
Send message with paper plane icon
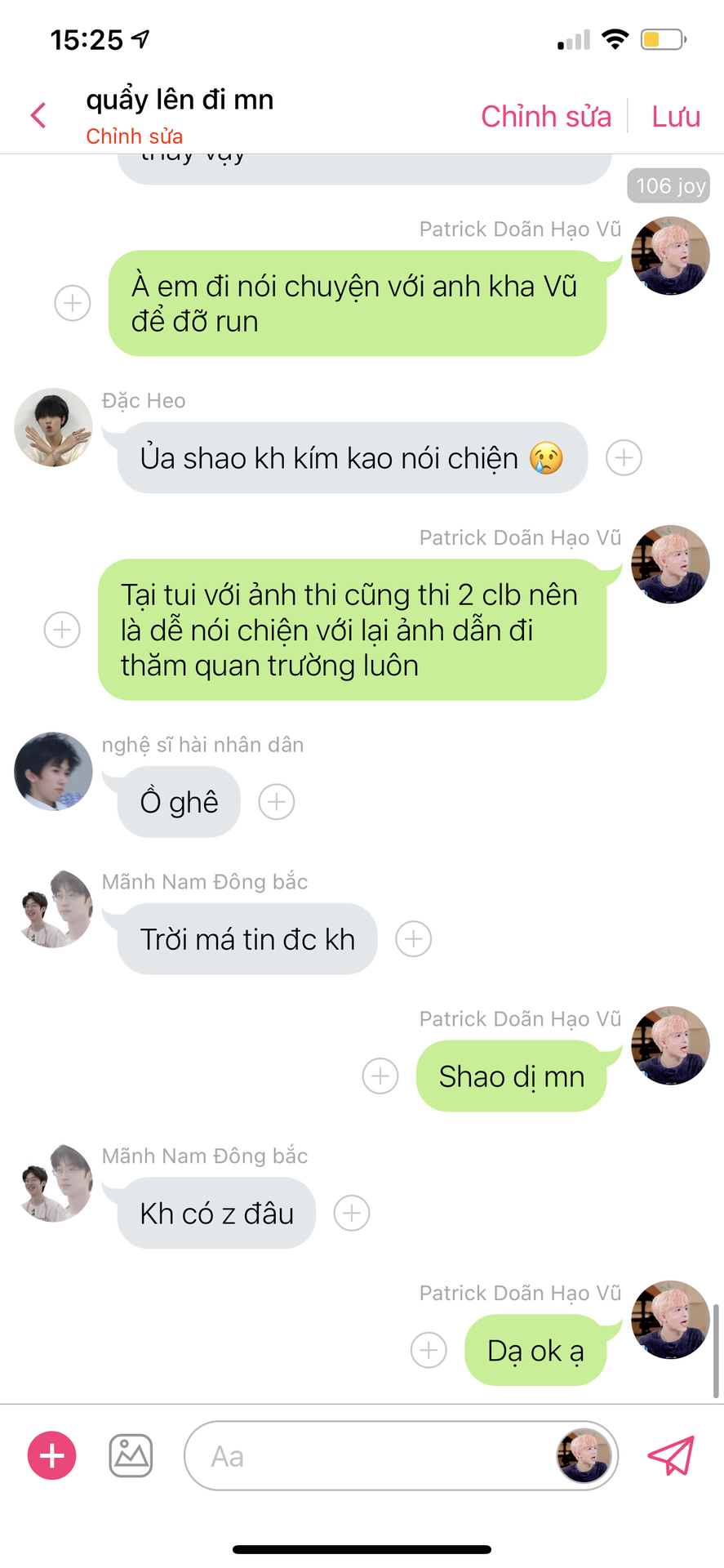tap(670, 1455)
